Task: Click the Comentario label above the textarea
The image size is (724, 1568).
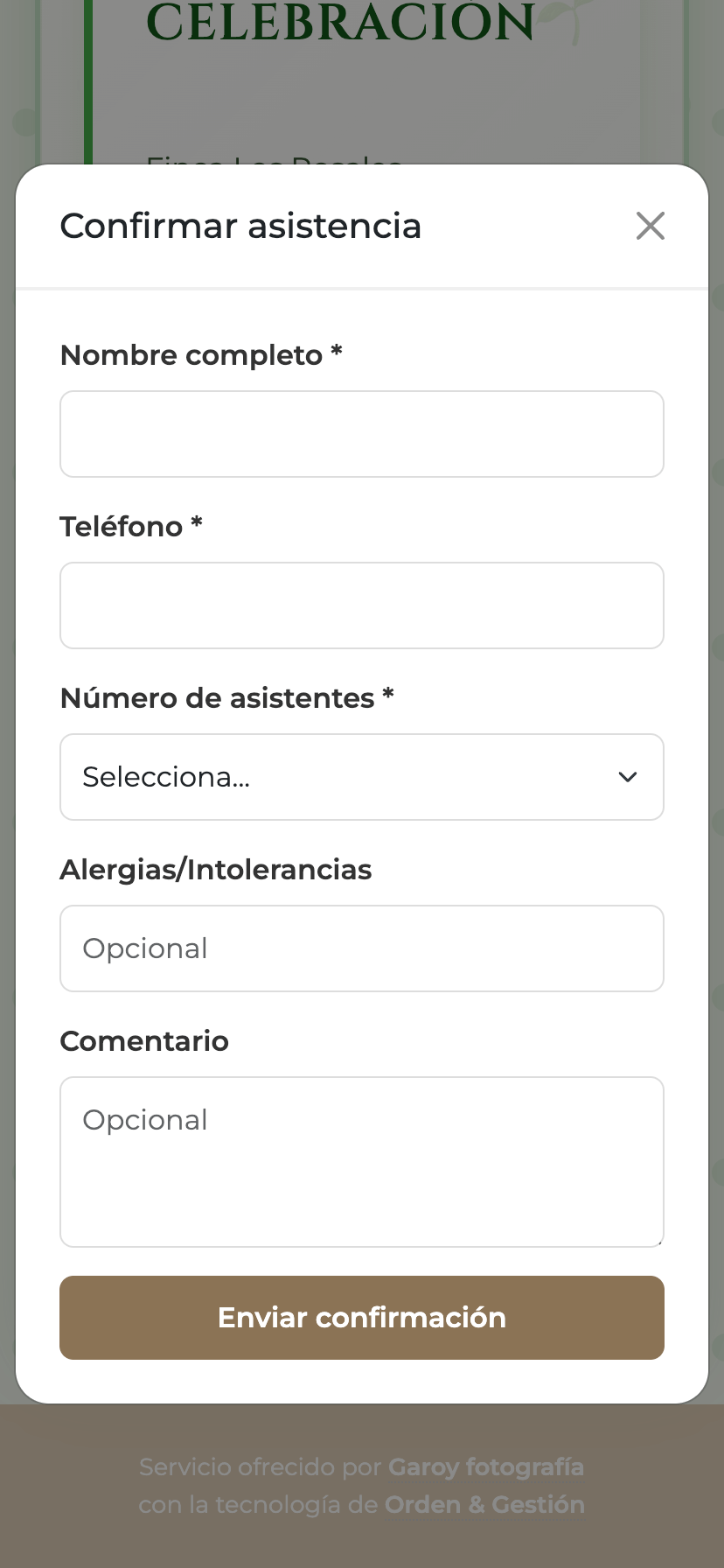Action: [x=144, y=1041]
